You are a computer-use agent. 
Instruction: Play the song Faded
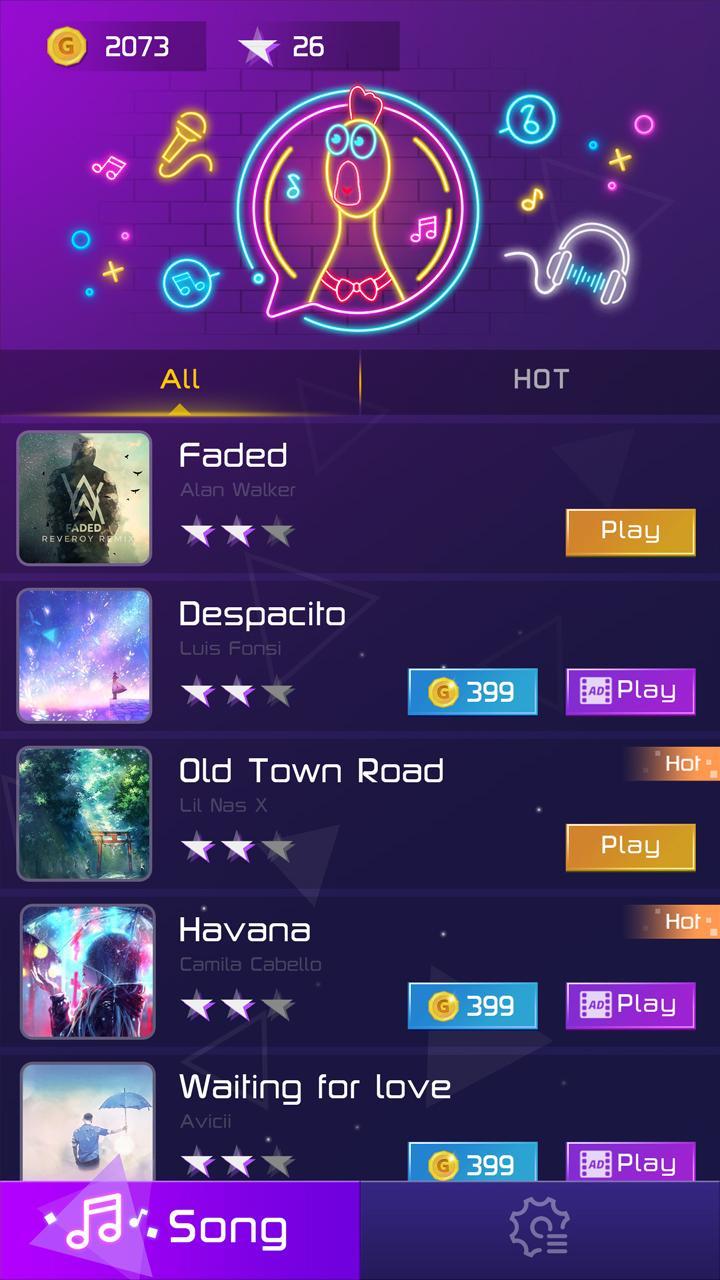(x=630, y=531)
